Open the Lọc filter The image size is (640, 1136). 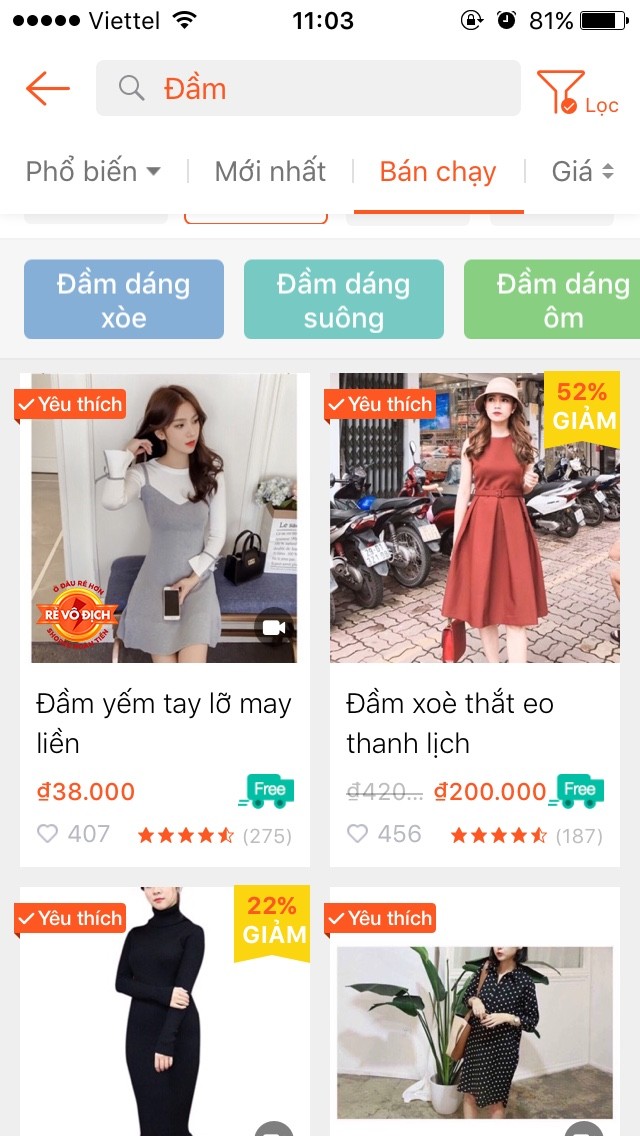point(577,92)
